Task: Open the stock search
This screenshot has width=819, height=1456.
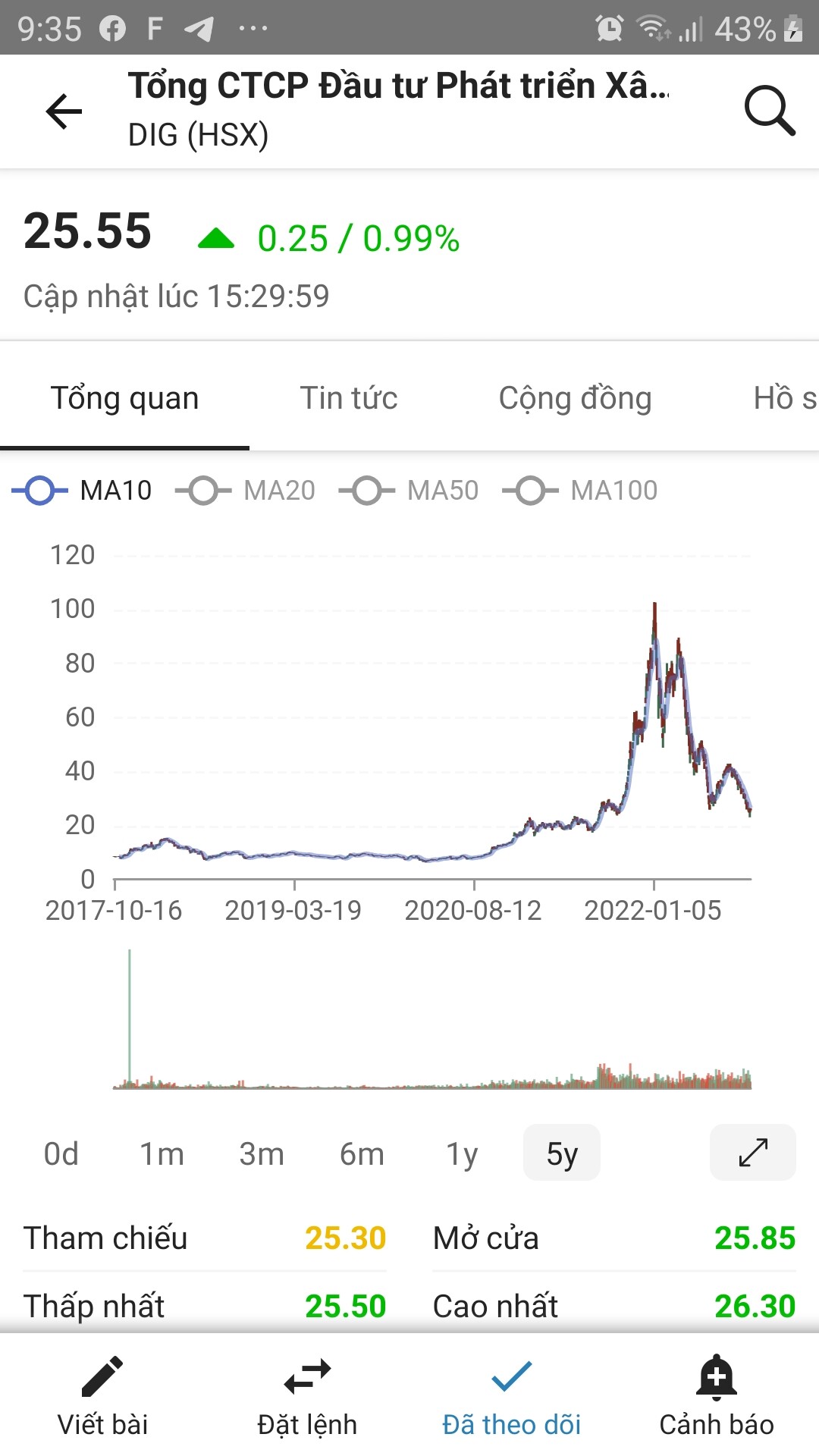Action: point(769,111)
